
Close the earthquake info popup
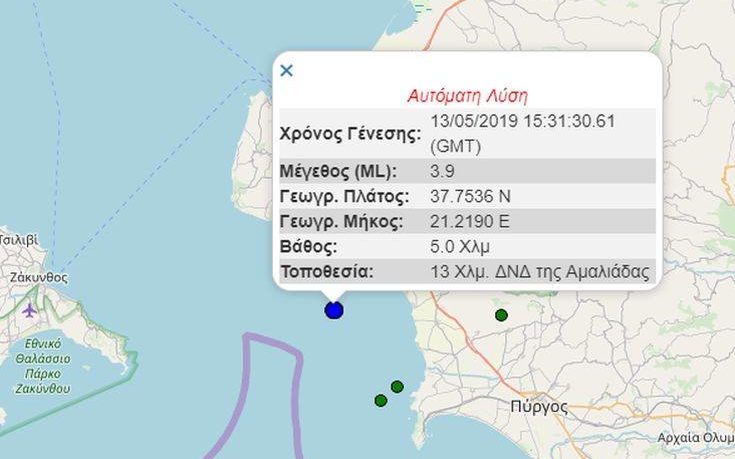point(287,70)
